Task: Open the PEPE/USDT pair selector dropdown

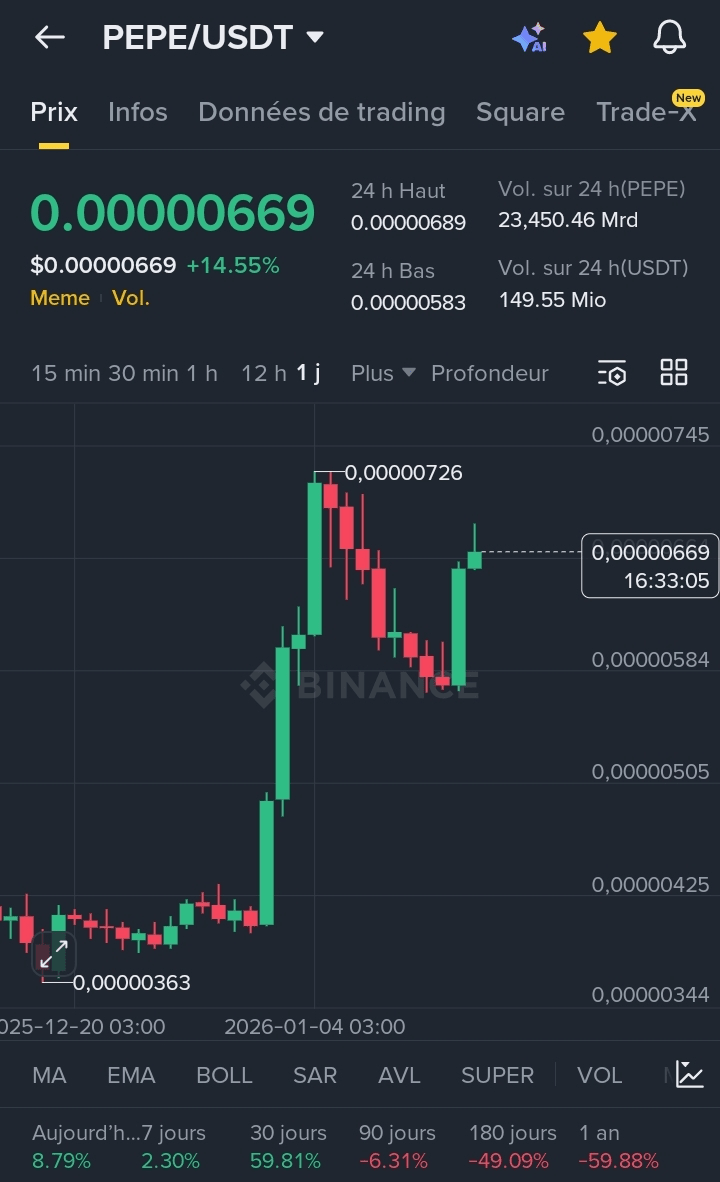Action: click(x=314, y=38)
